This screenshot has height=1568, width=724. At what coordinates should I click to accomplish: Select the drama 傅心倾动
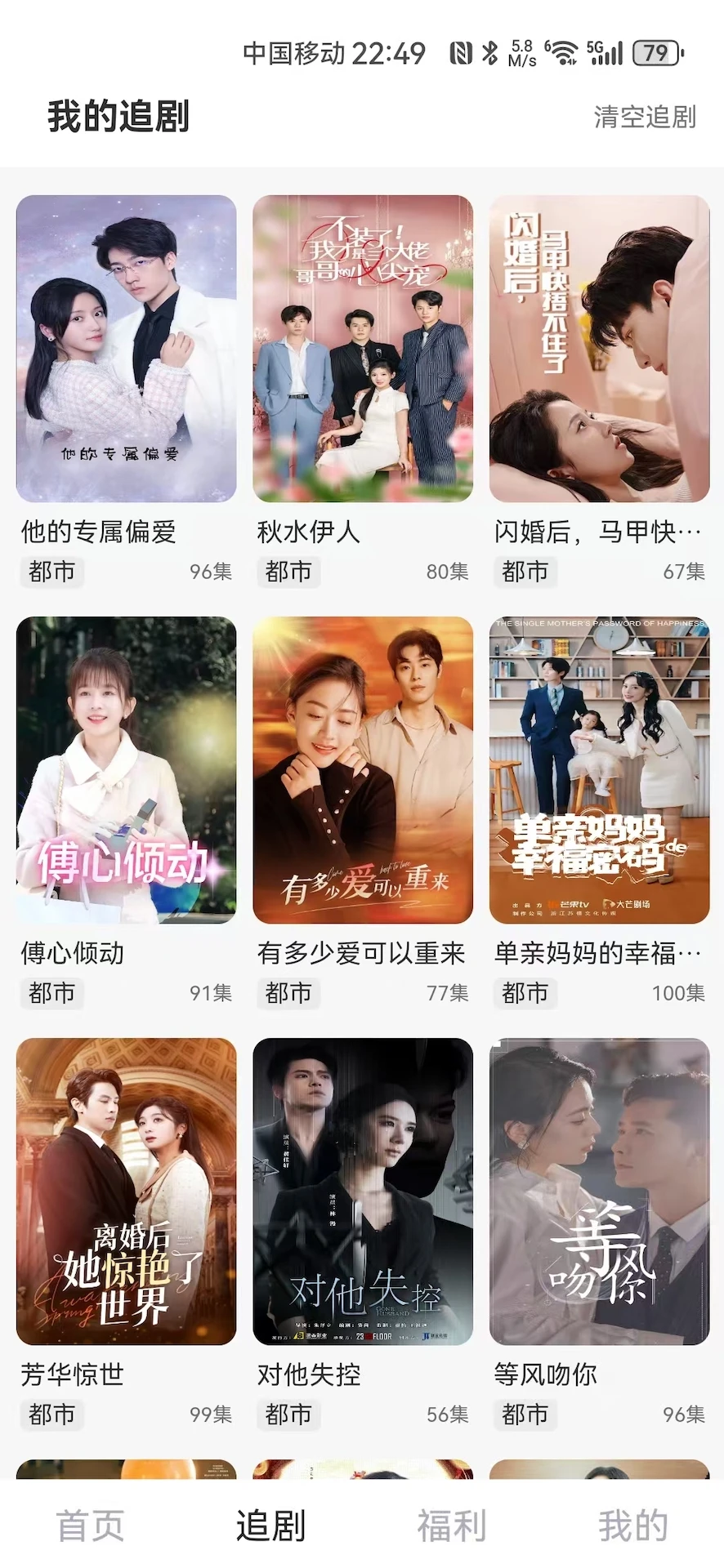coord(126,770)
